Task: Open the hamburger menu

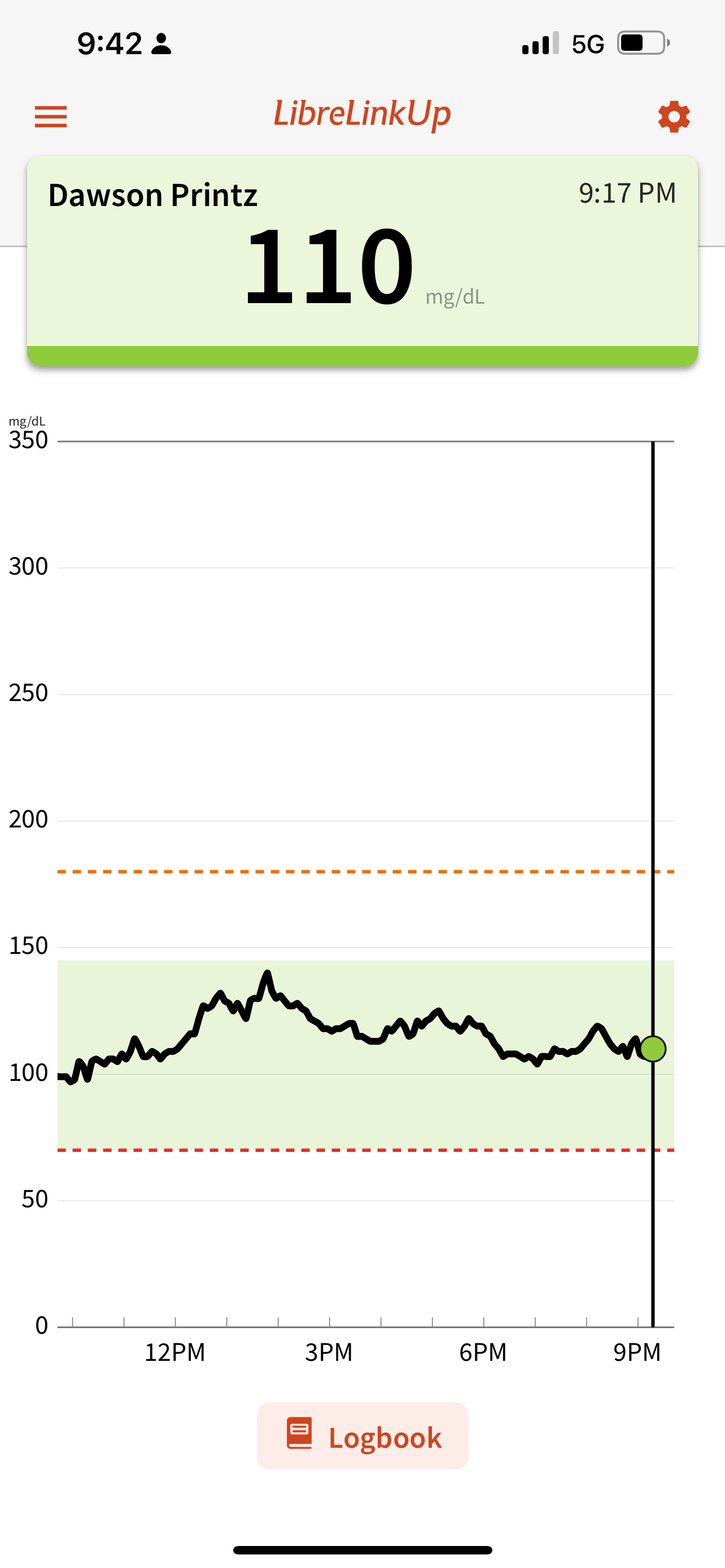Action: [x=50, y=116]
